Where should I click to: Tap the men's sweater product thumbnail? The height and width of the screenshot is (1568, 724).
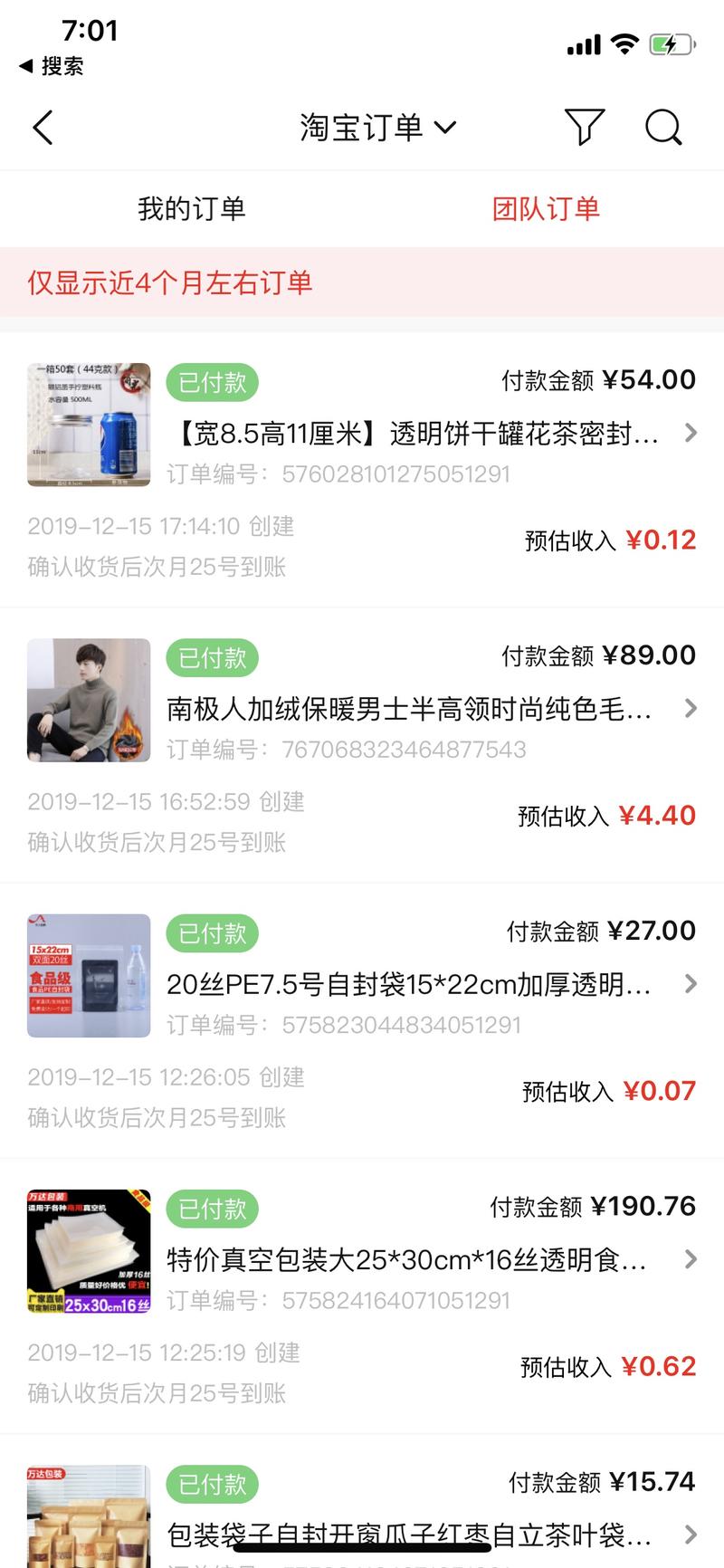coord(88,699)
